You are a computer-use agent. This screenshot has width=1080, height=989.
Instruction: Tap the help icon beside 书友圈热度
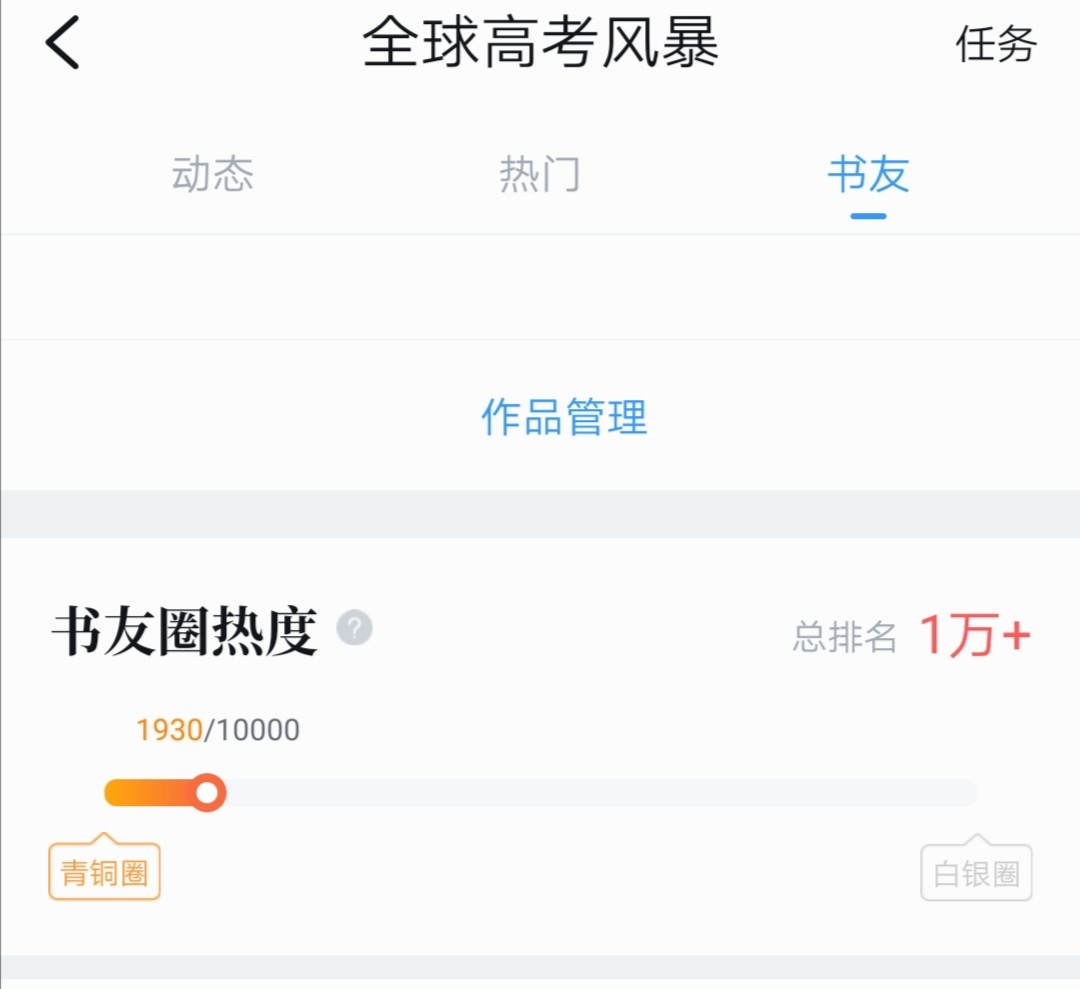[x=355, y=627]
